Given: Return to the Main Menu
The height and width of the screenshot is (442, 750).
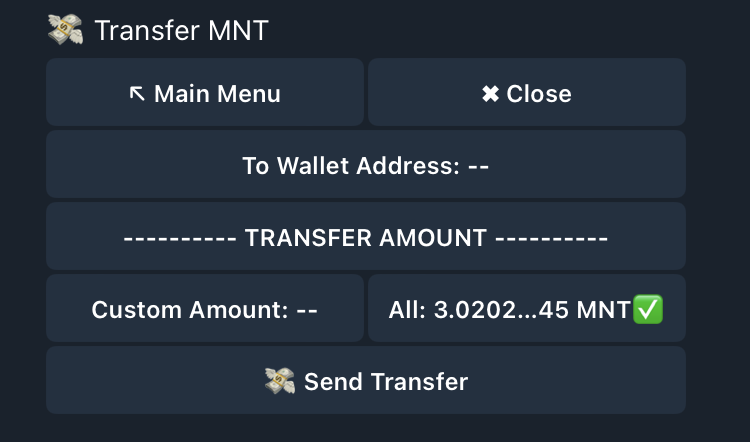Looking at the screenshot, I should tap(205, 93).
